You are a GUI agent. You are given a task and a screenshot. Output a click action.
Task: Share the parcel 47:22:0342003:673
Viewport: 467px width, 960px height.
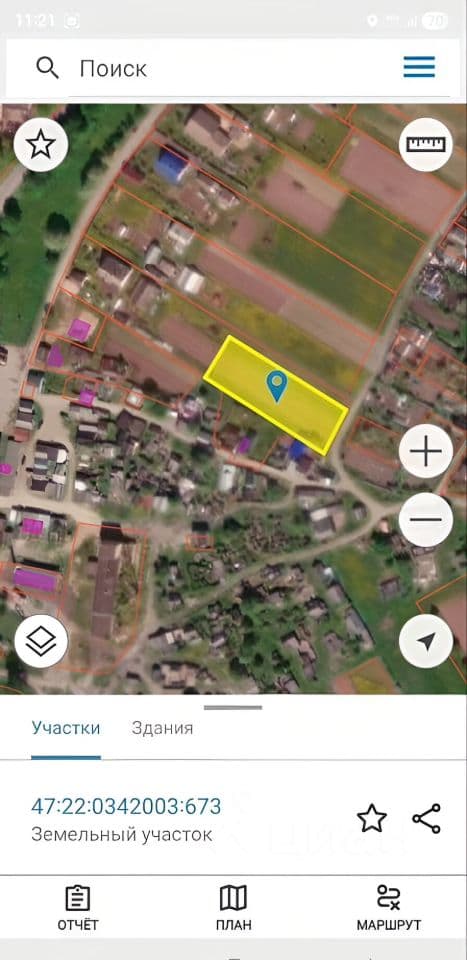pos(427,819)
